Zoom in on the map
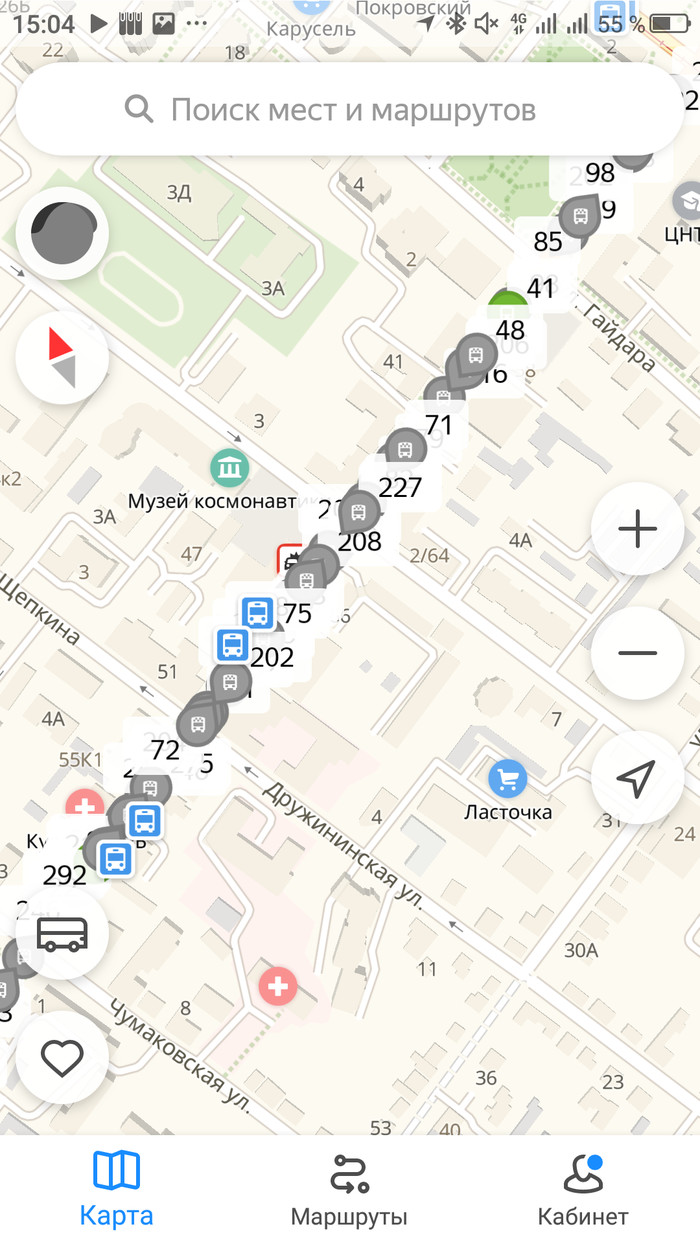Image resolution: width=700 pixels, height=1244 pixels. (x=637, y=529)
